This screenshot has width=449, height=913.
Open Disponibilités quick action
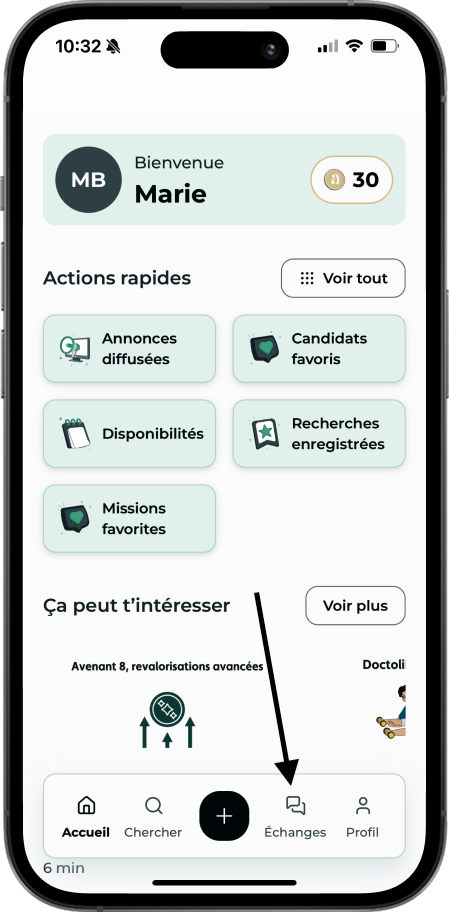coord(129,434)
